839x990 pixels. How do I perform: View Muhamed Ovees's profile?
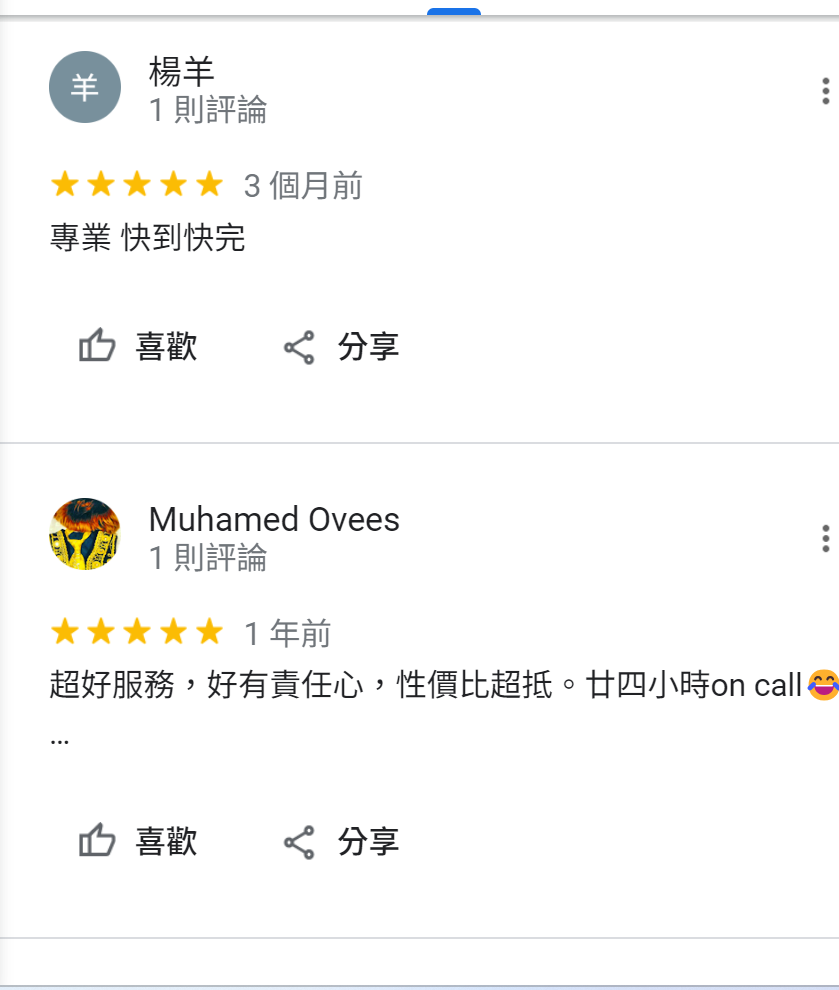click(x=273, y=519)
